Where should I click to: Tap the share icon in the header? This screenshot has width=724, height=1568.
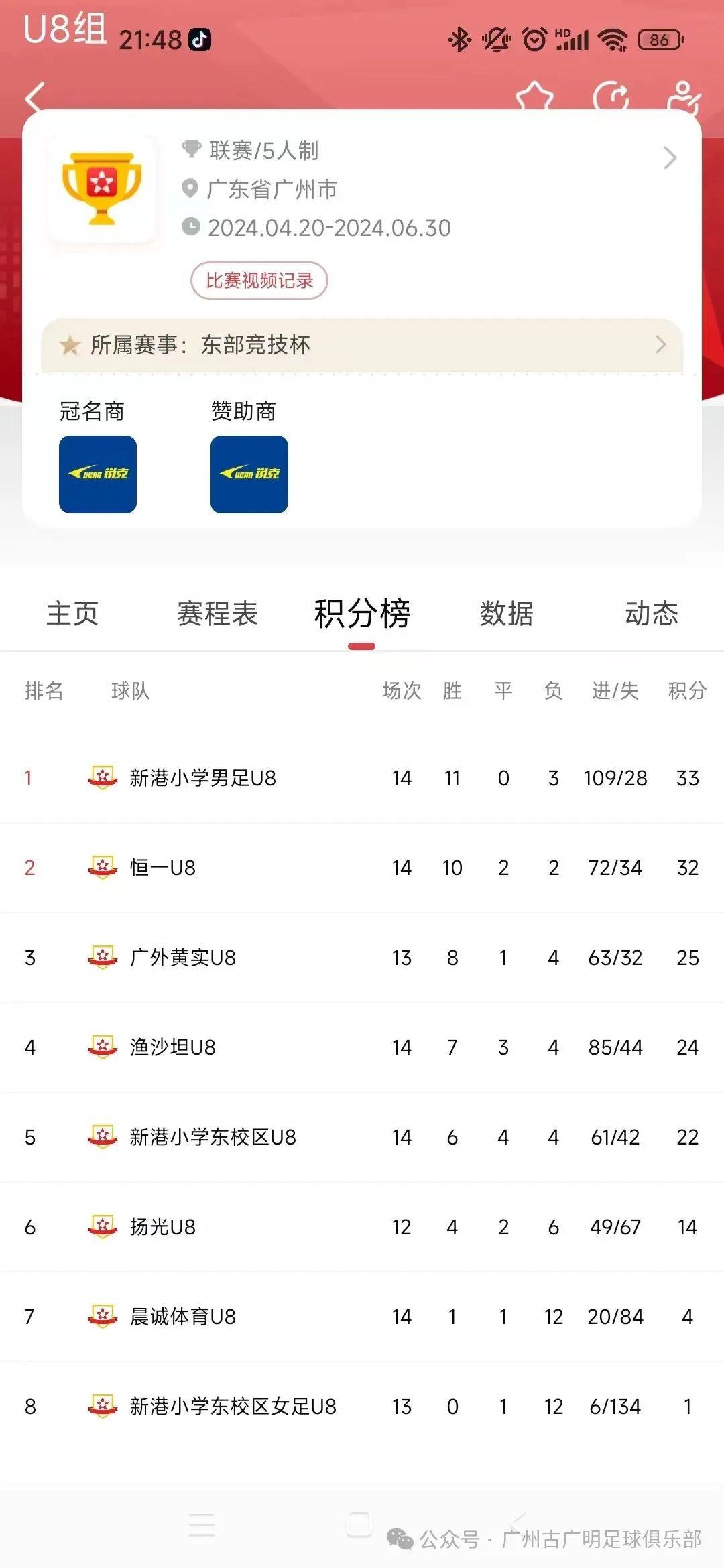611,97
